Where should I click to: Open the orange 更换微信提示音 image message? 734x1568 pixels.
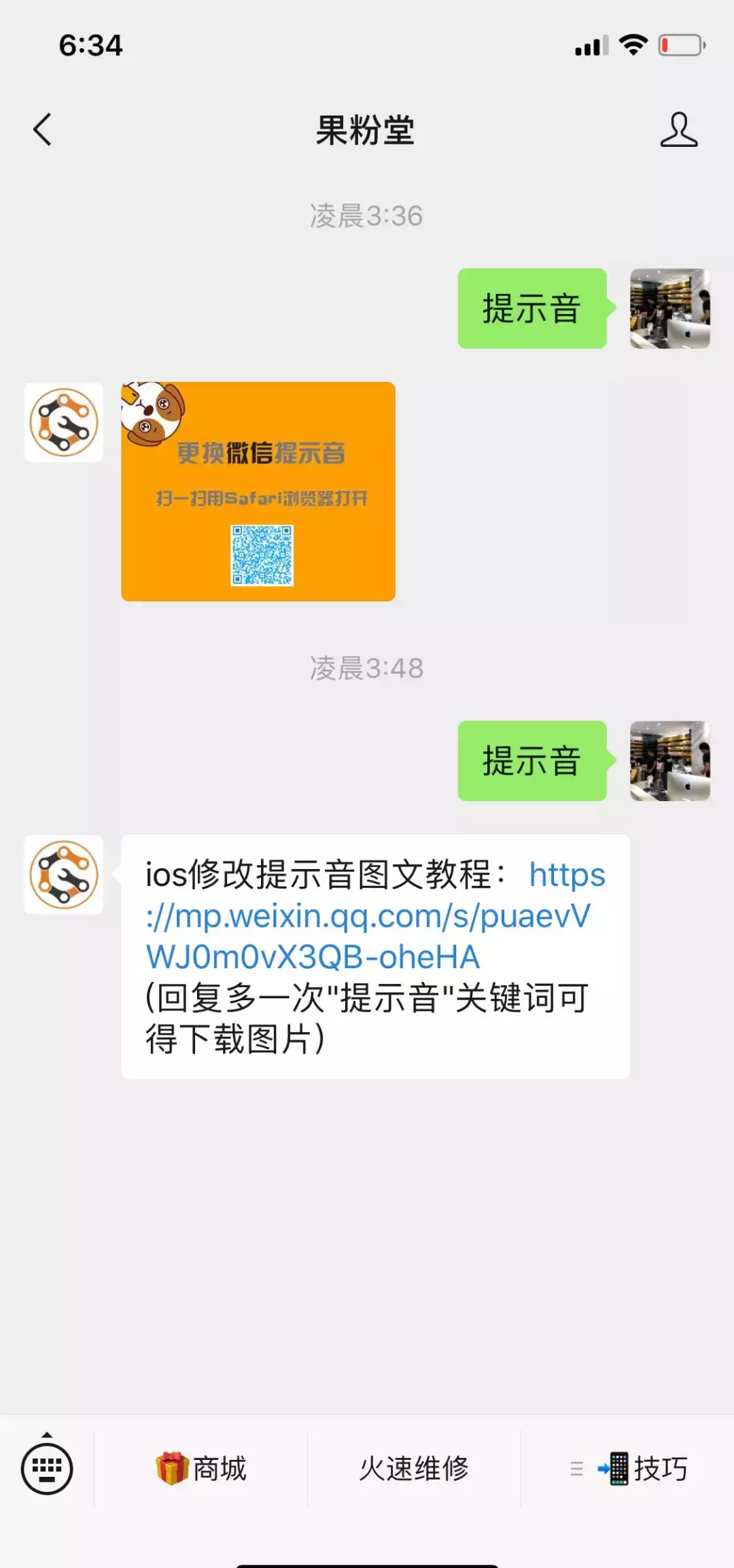pos(258,491)
